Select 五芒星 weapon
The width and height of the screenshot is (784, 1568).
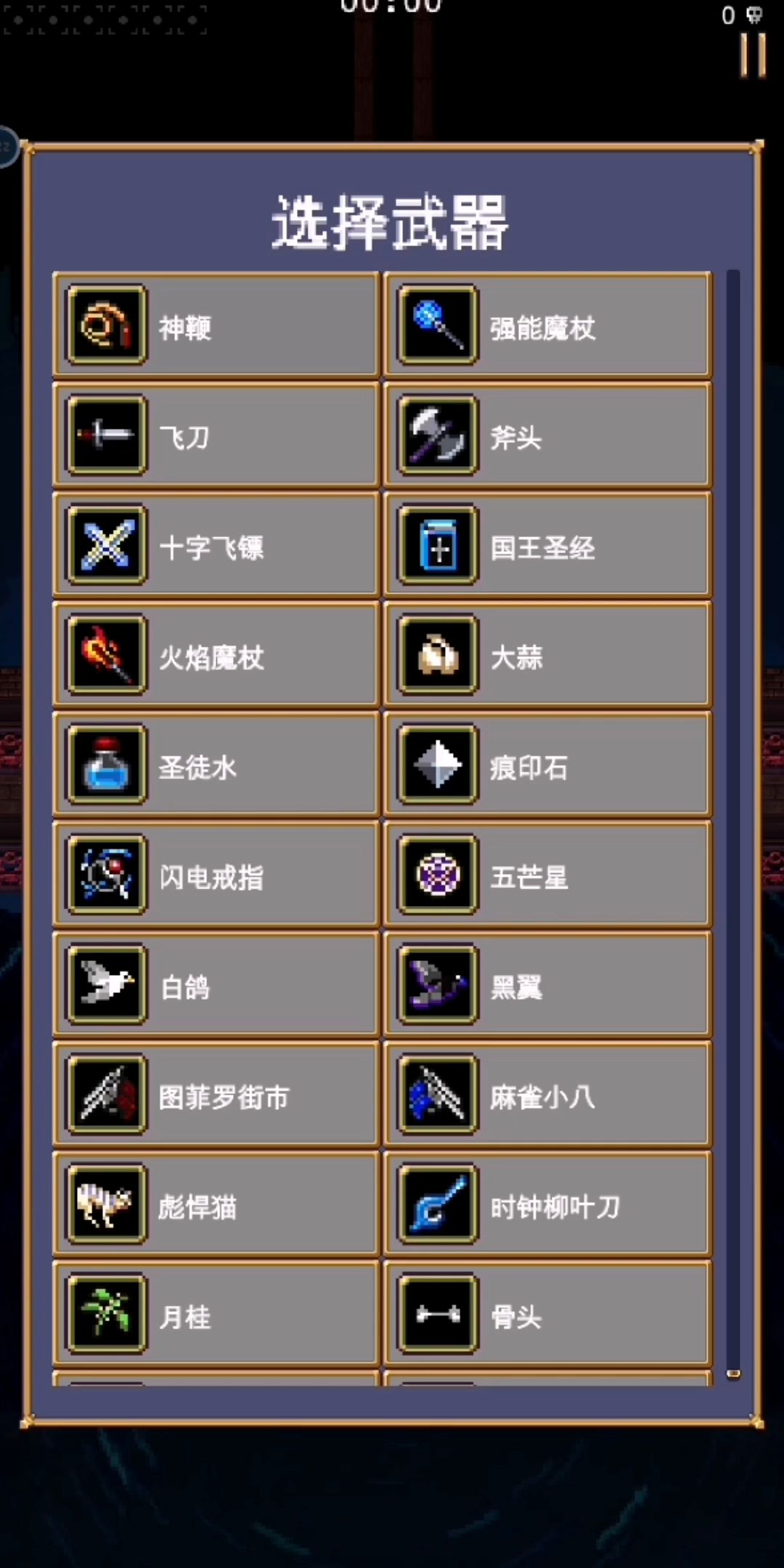click(547, 875)
